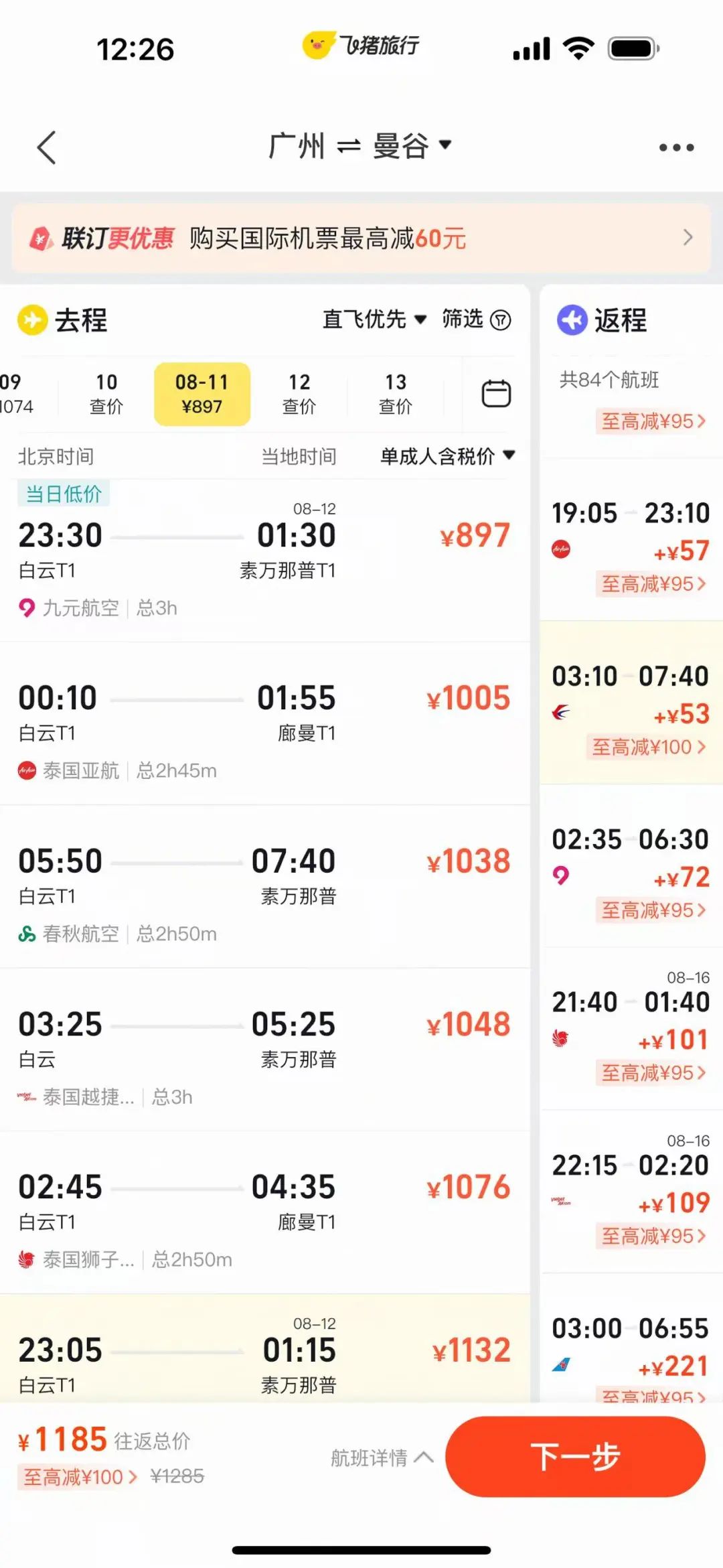
Task: Select departure date 12
Action: click(x=299, y=394)
